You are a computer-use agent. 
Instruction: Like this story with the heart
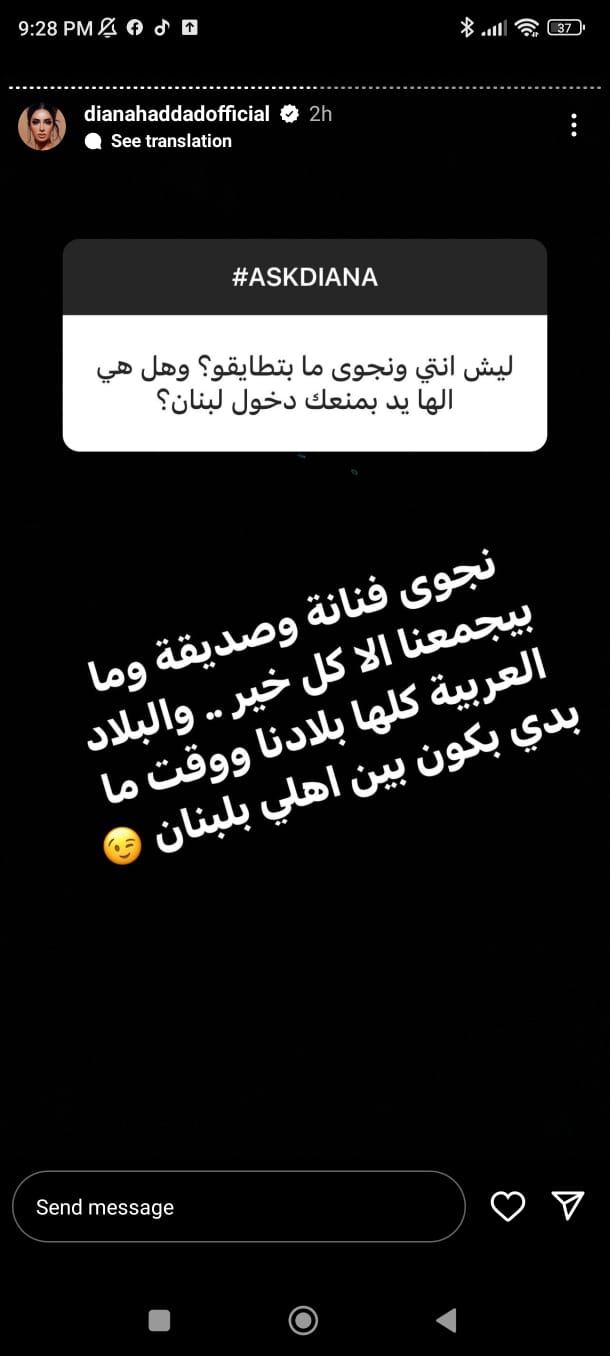tap(508, 1207)
